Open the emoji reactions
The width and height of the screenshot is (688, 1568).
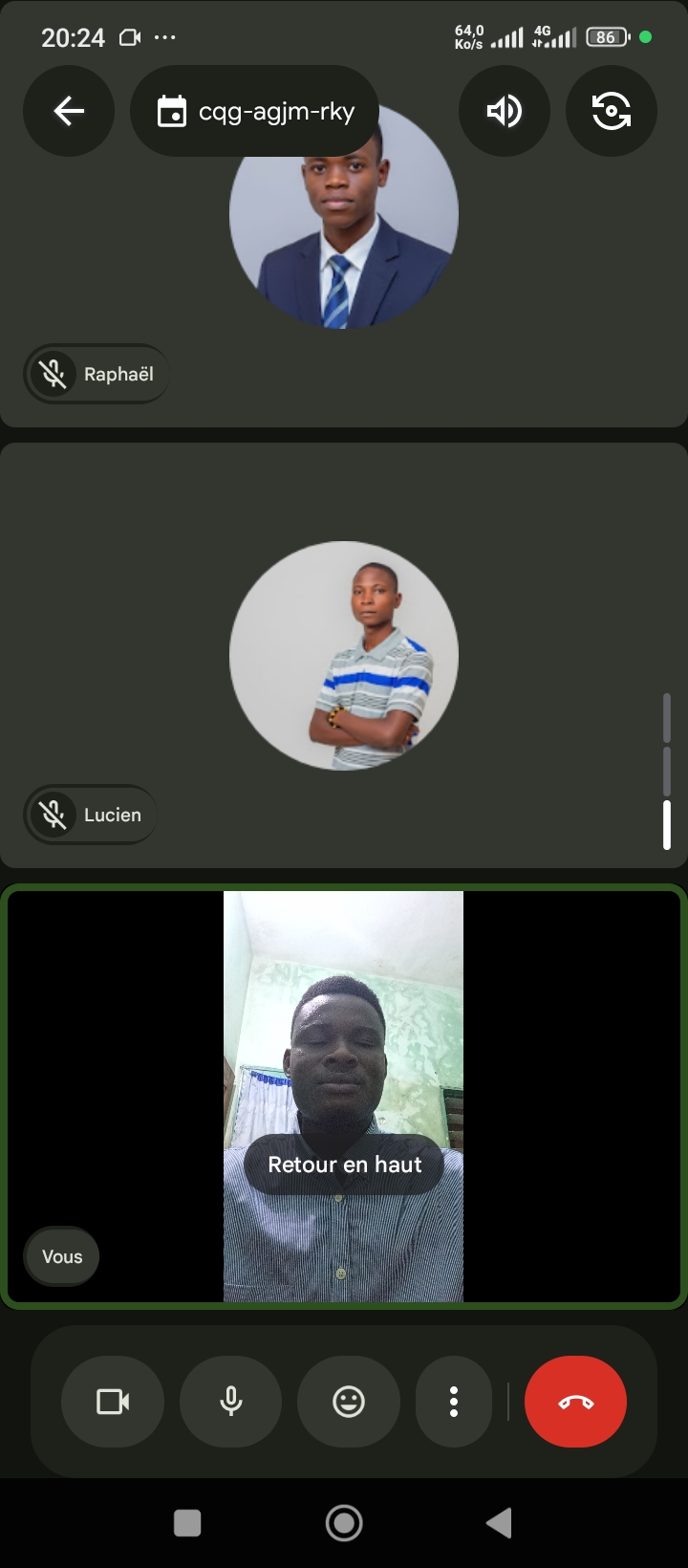349,1402
